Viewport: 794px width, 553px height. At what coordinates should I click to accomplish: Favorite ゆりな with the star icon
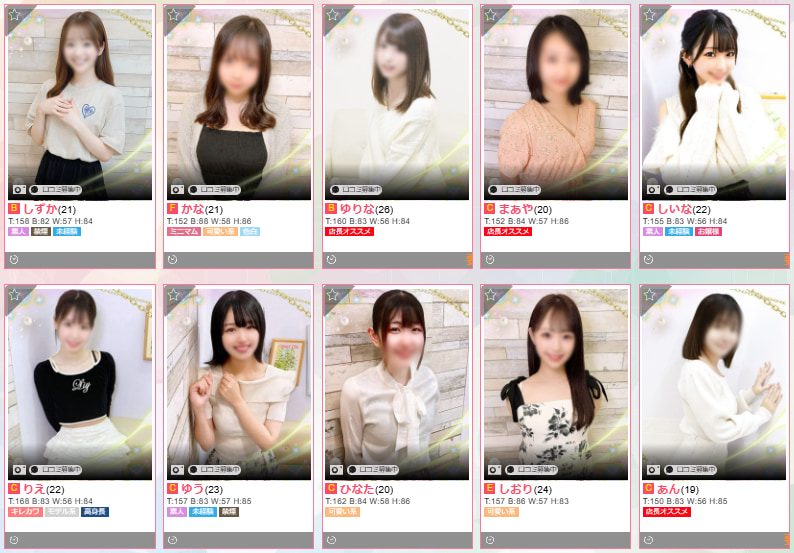pos(331,15)
